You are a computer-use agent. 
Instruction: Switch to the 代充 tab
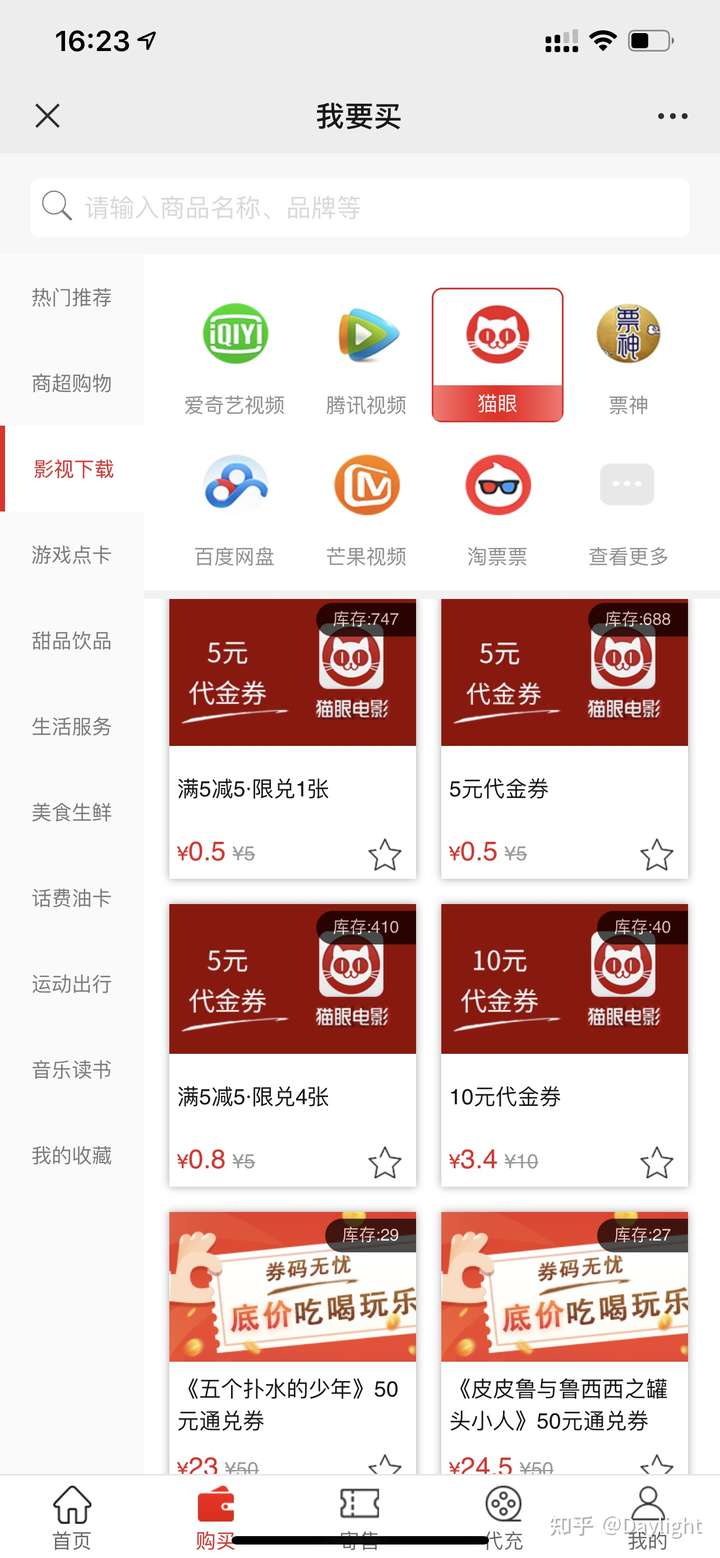click(503, 1516)
